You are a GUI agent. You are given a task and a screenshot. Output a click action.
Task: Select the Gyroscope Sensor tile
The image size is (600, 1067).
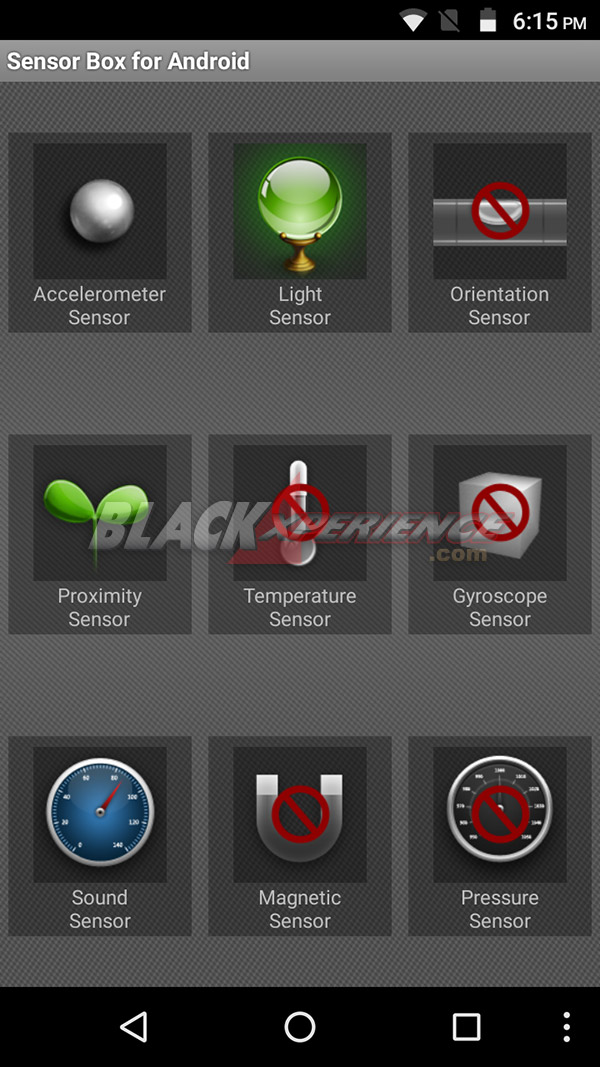coord(500,534)
